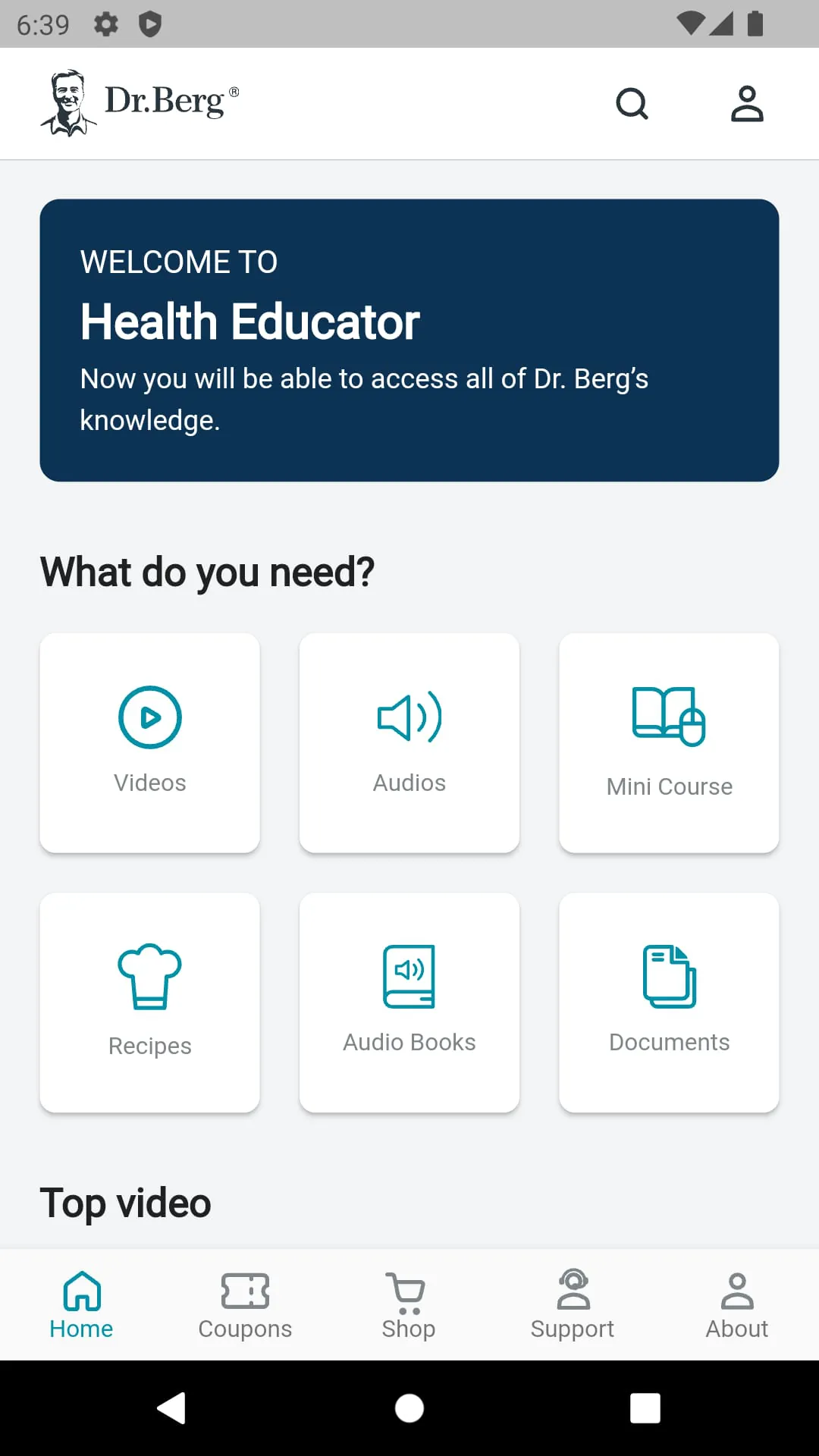Viewport: 819px width, 1456px height.
Task: Select the Audios speaker icon
Action: pos(409,716)
